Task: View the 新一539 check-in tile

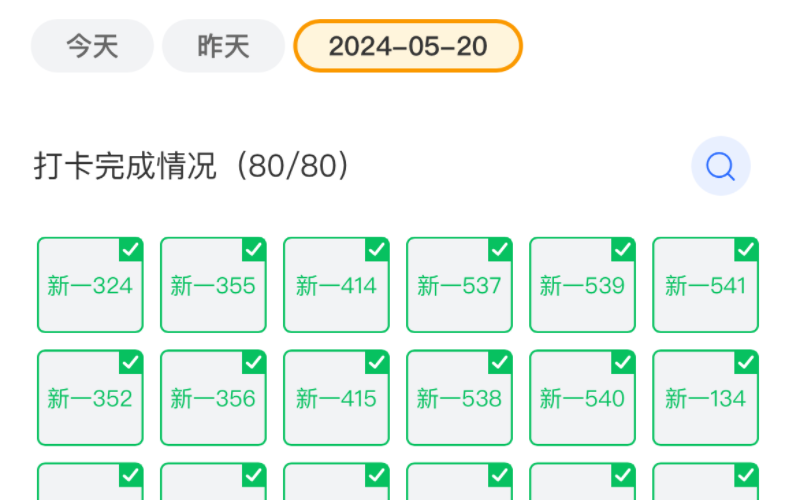Action: click(x=582, y=285)
